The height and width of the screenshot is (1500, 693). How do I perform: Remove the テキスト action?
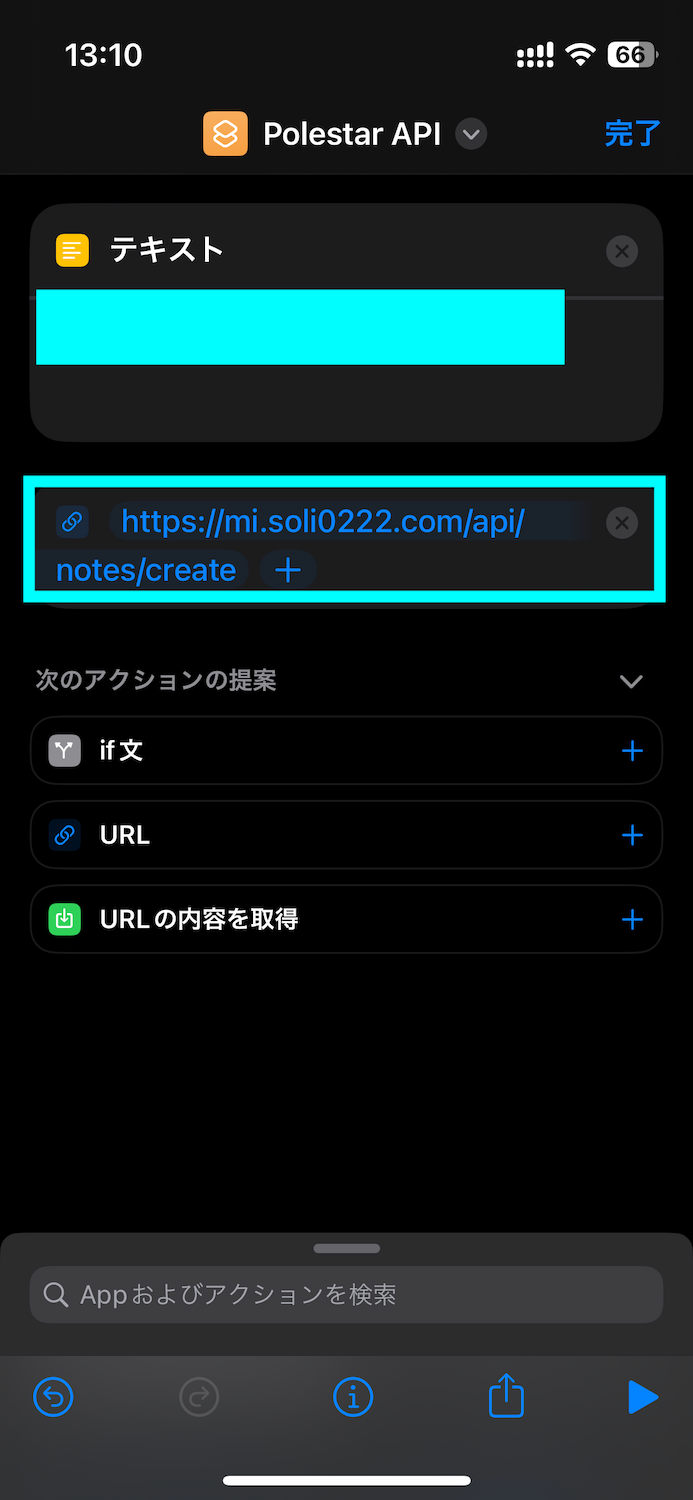click(622, 251)
